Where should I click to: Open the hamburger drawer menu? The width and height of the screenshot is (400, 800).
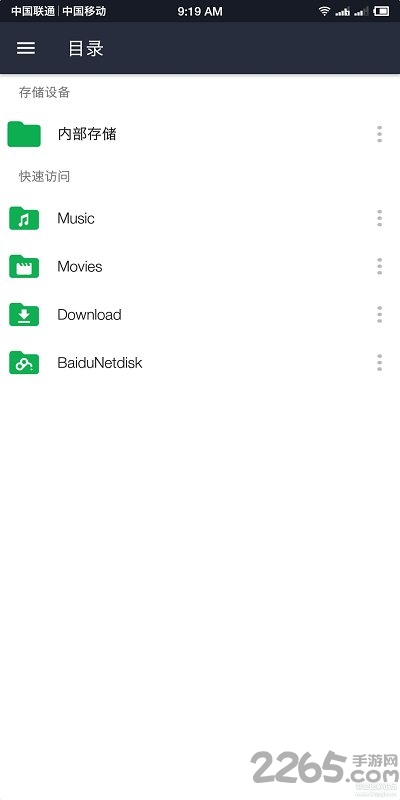(x=26, y=48)
